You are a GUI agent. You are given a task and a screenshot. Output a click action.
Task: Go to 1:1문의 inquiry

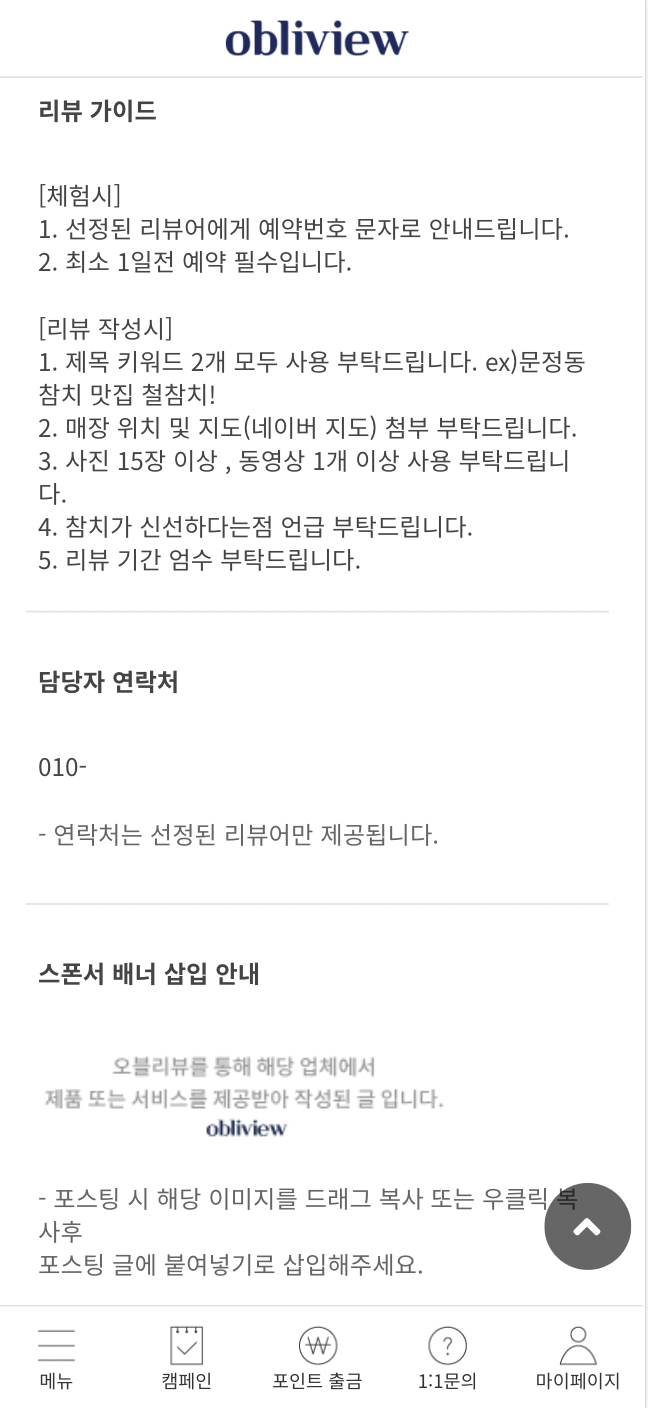(x=447, y=1357)
